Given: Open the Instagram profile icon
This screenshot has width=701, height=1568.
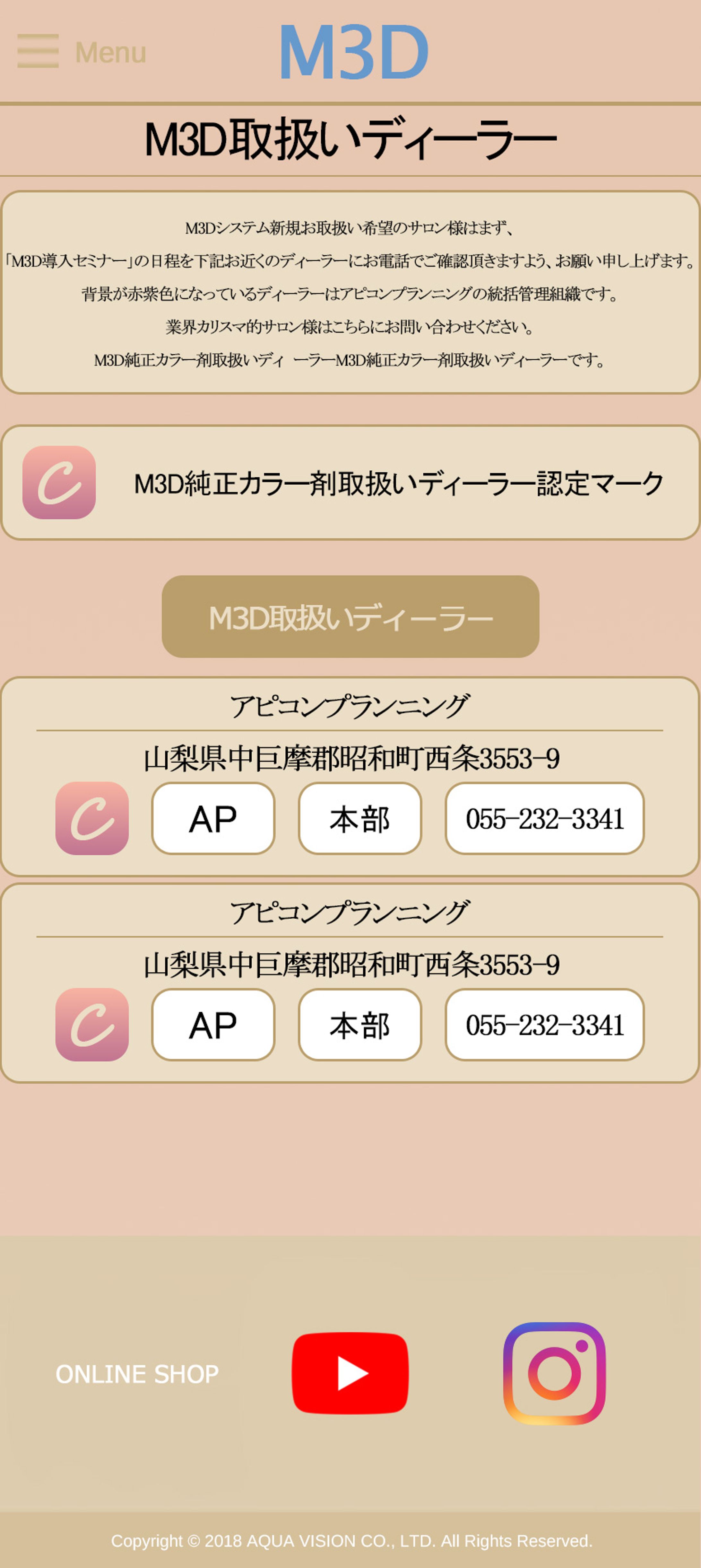Looking at the screenshot, I should 554,1373.
